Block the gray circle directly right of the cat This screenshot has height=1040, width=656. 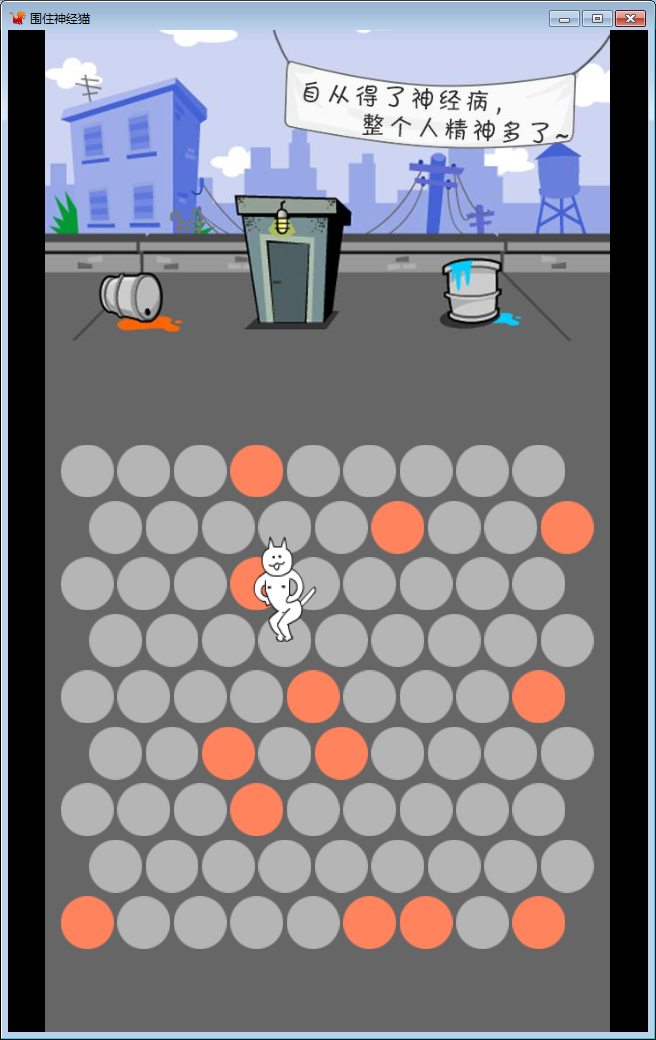point(341,640)
